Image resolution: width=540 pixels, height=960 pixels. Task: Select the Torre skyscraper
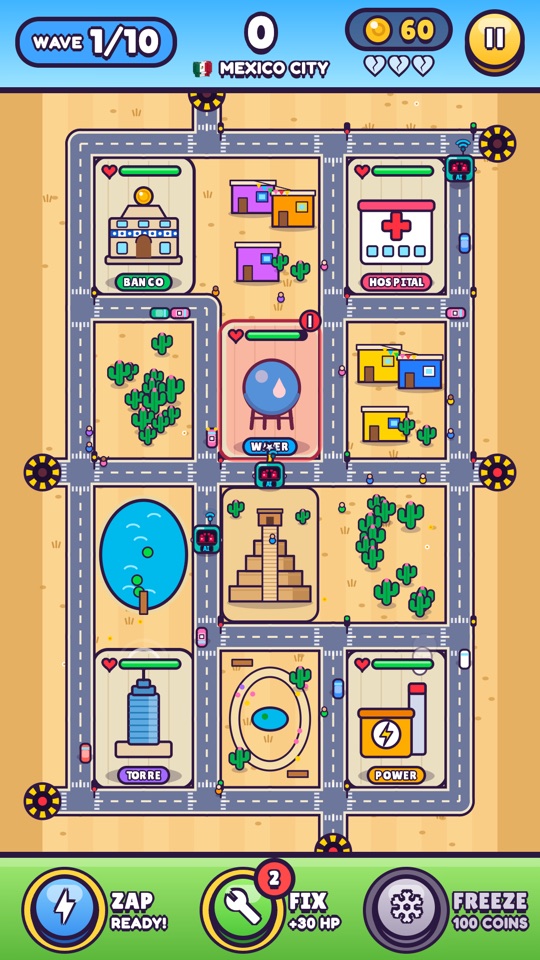[144, 718]
